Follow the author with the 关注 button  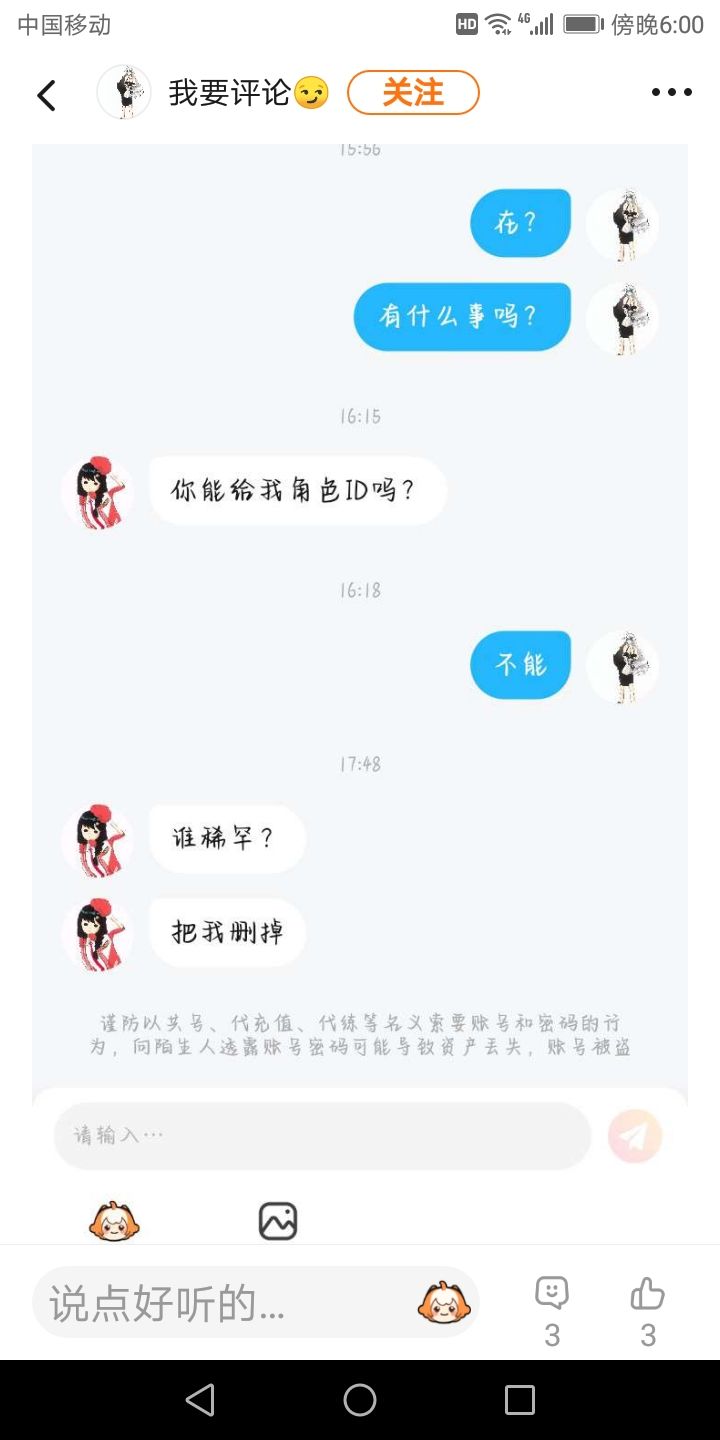[x=413, y=93]
